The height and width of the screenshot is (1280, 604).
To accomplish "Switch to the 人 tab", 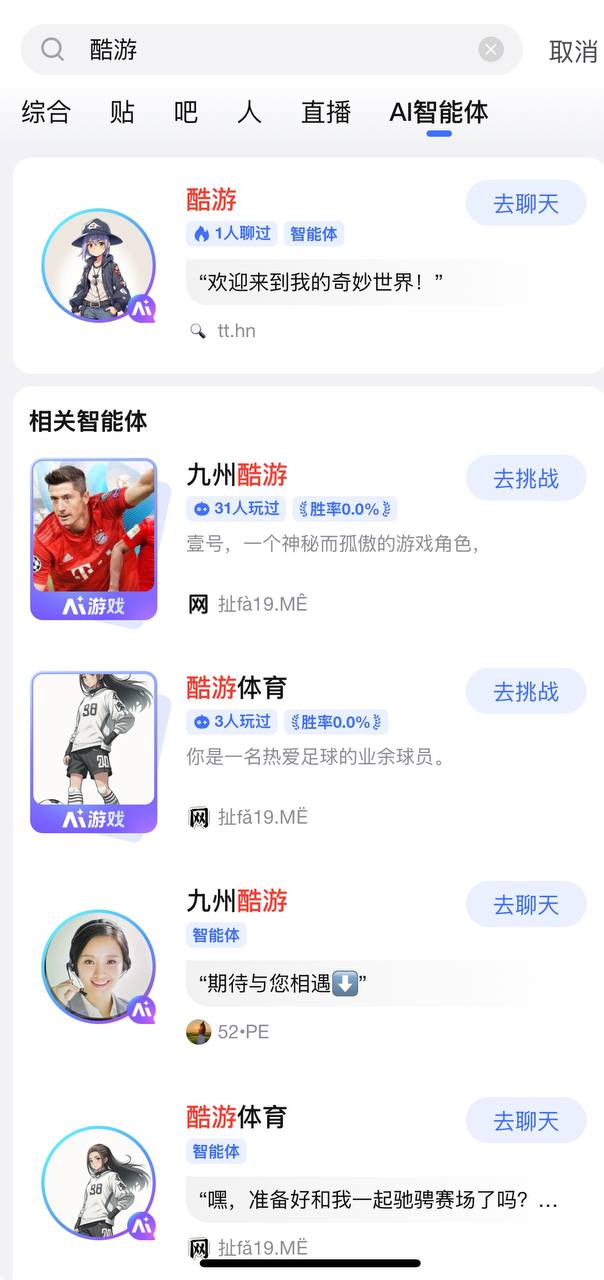I will coord(249,112).
